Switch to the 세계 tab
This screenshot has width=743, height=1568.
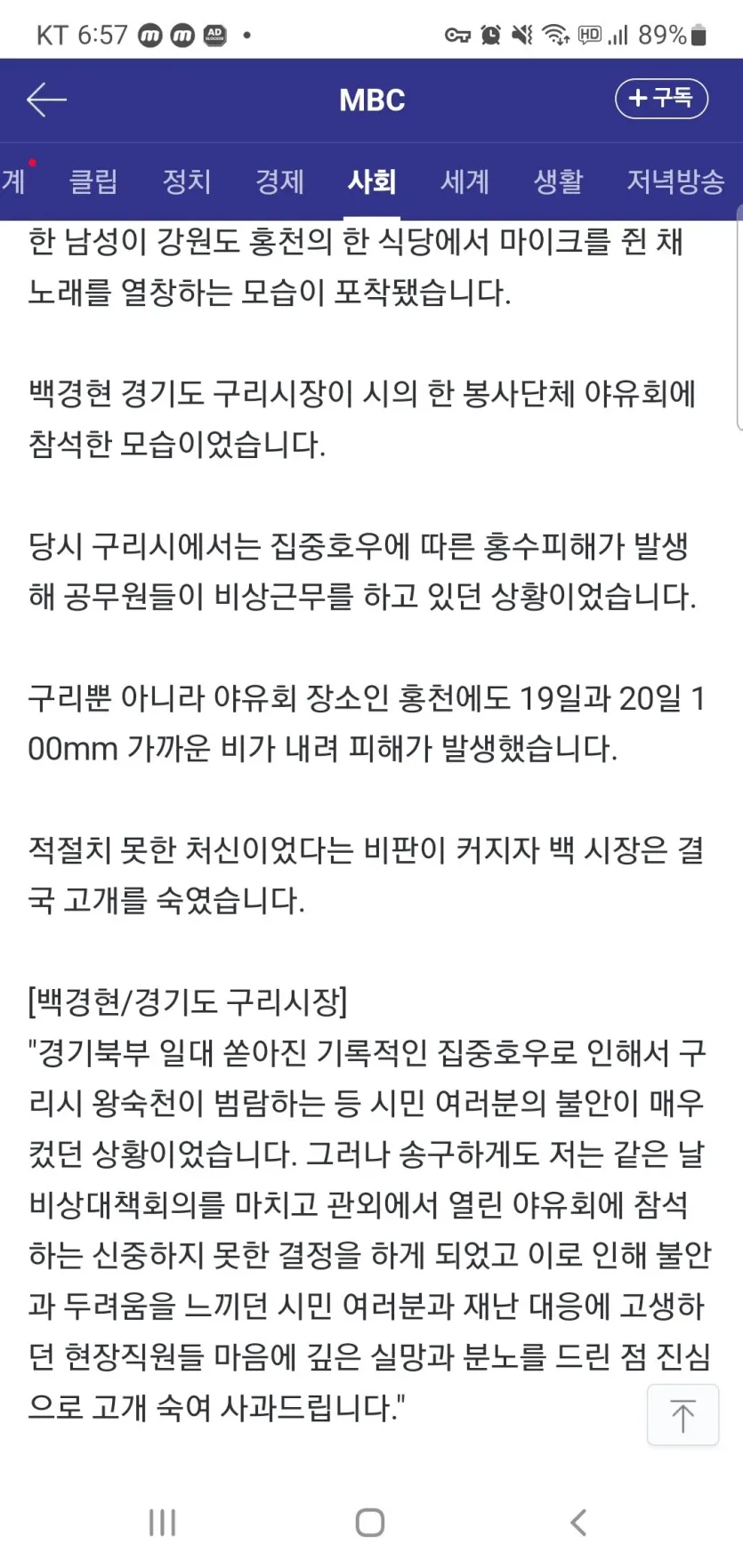(464, 181)
